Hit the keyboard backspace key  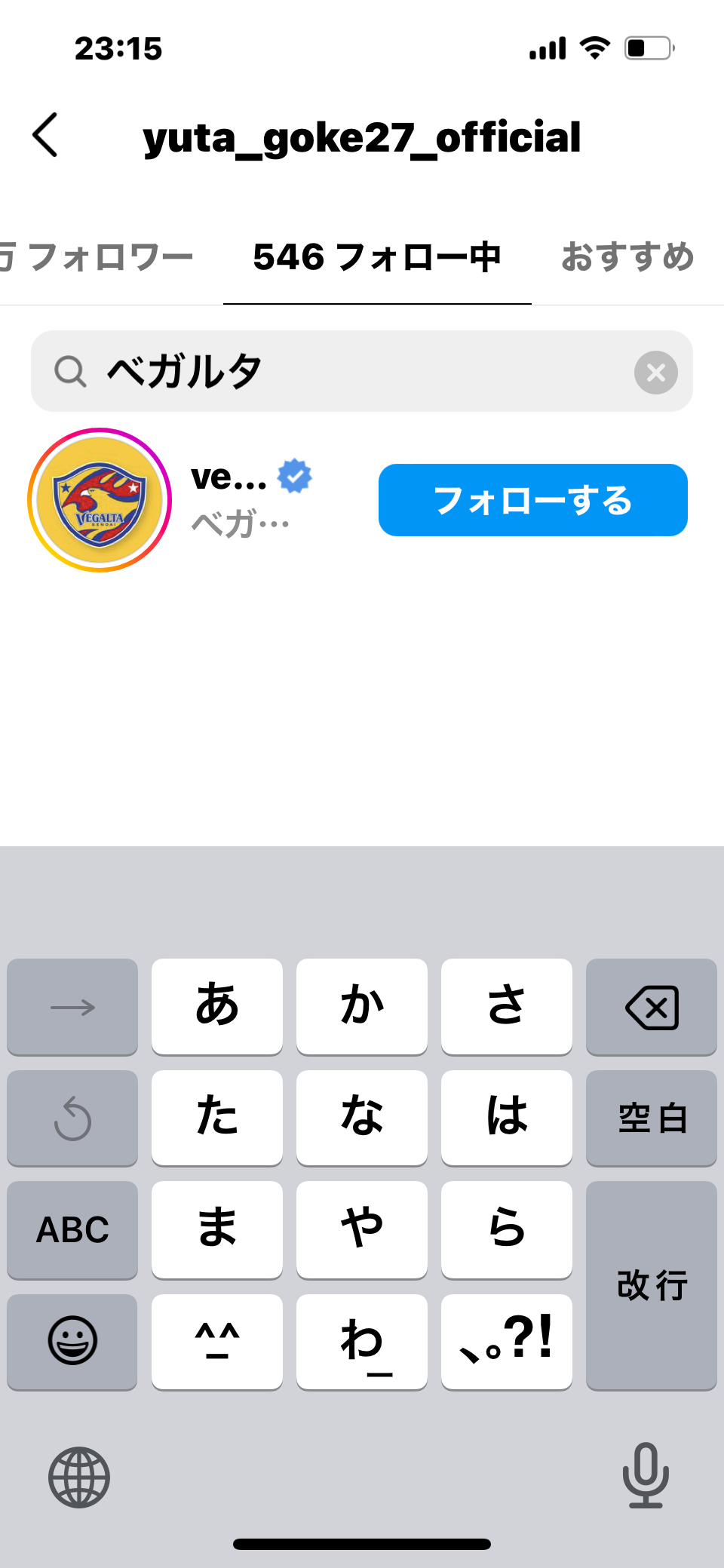tap(652, 1007)
